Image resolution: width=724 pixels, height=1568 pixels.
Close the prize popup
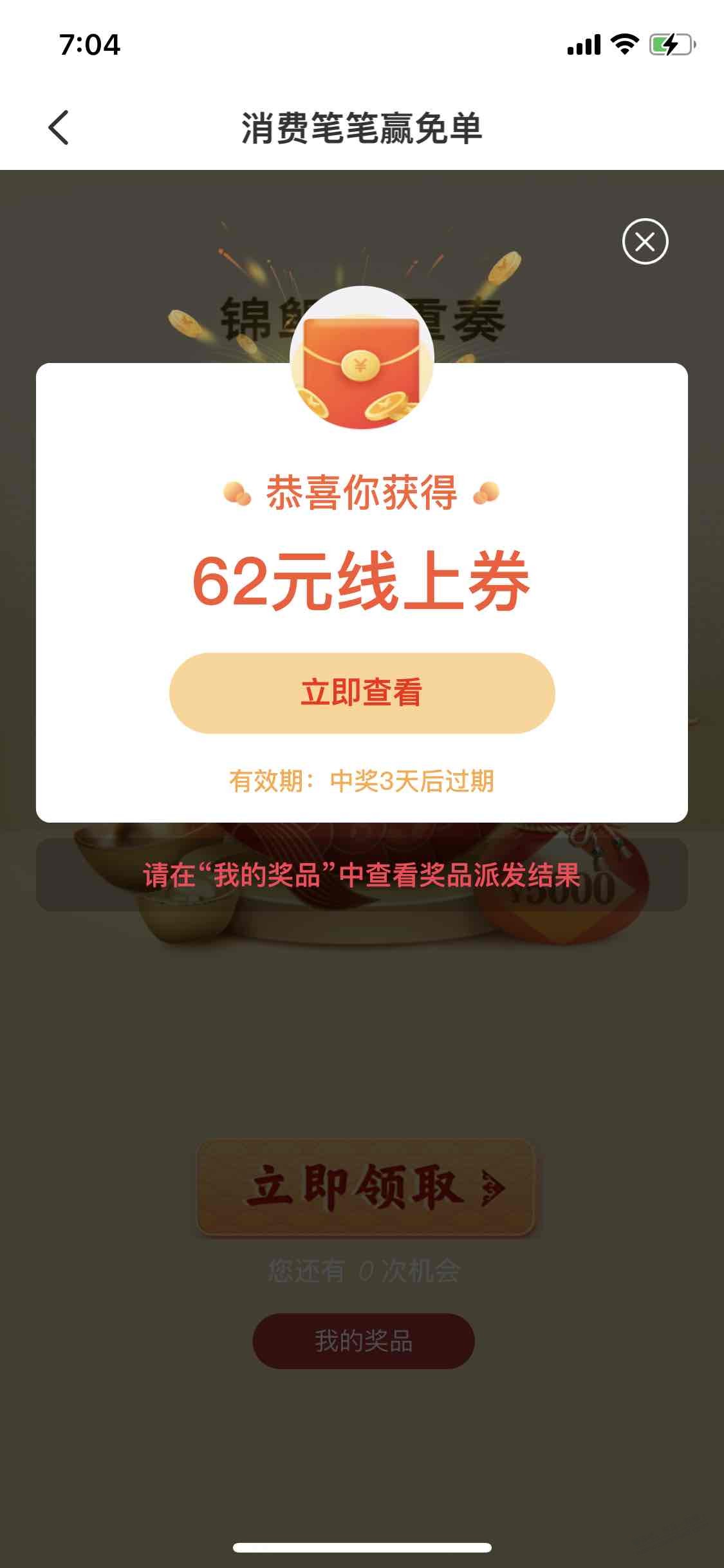coord(645,242)
